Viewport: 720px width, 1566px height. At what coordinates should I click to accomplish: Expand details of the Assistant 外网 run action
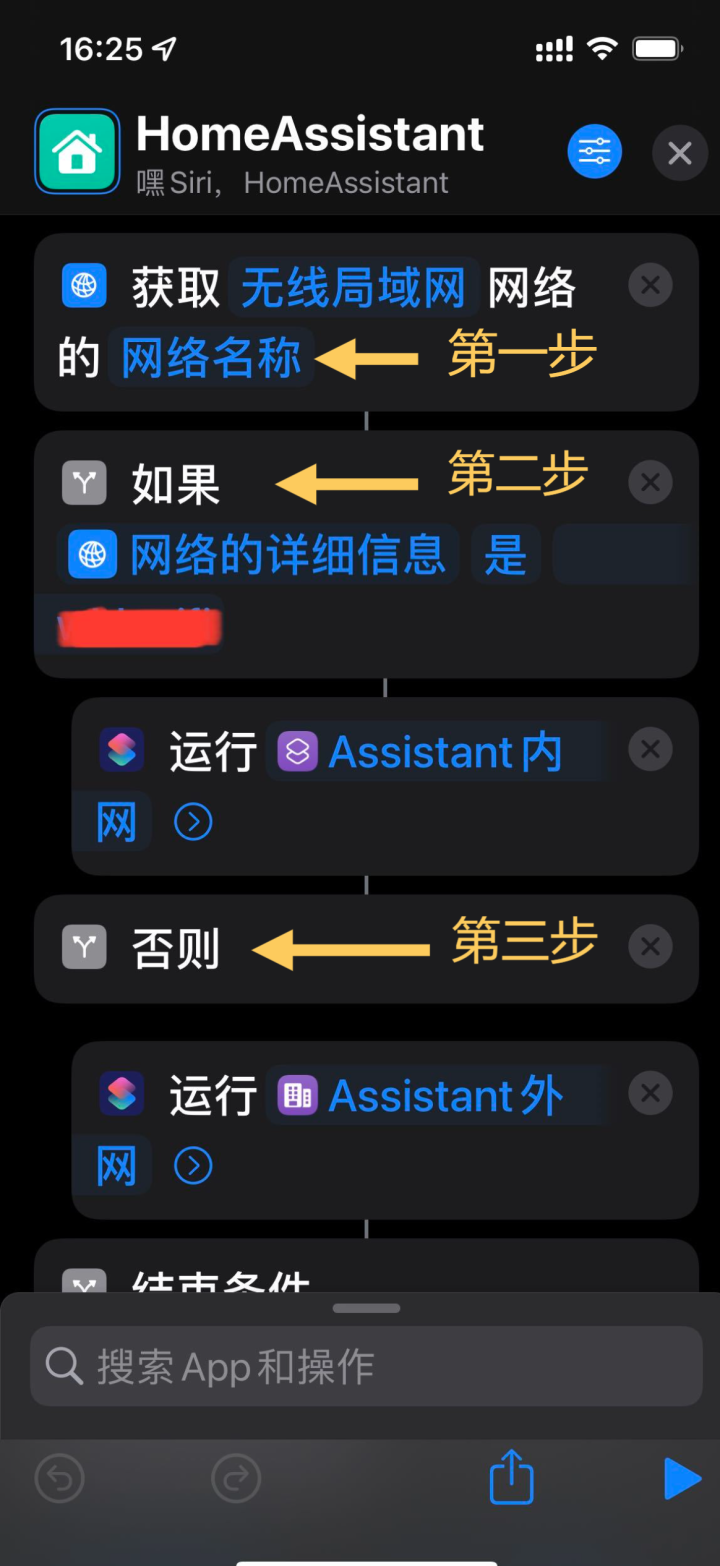coord(192,1164)
